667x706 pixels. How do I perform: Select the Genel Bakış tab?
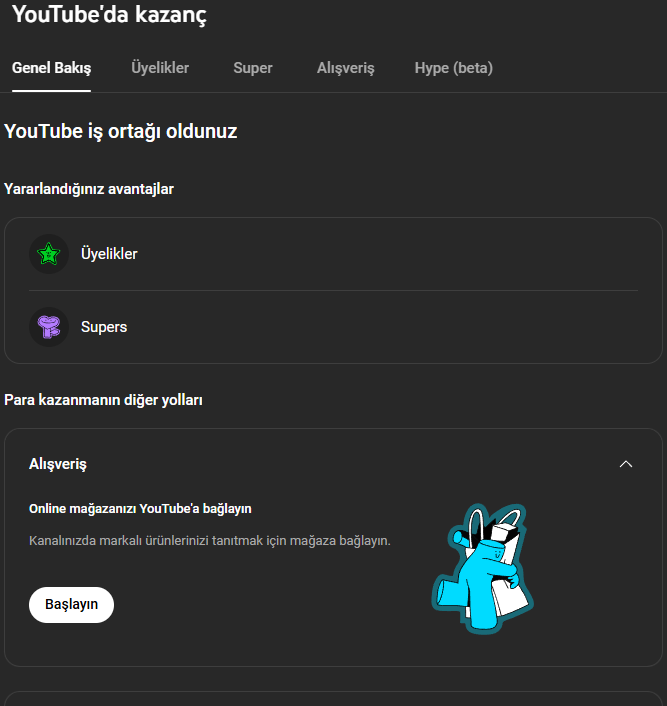coord(51,68)
